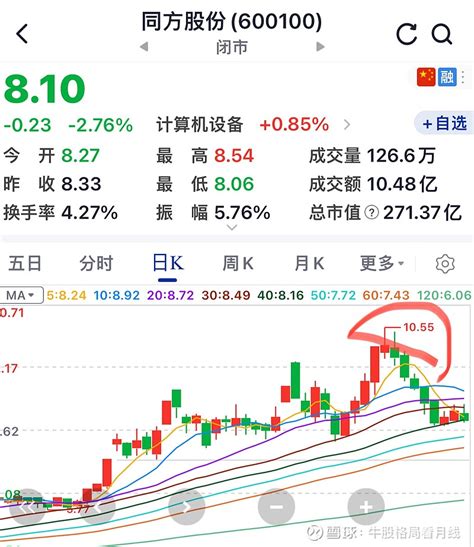Zoom out the chart with minus

[276, 507]
